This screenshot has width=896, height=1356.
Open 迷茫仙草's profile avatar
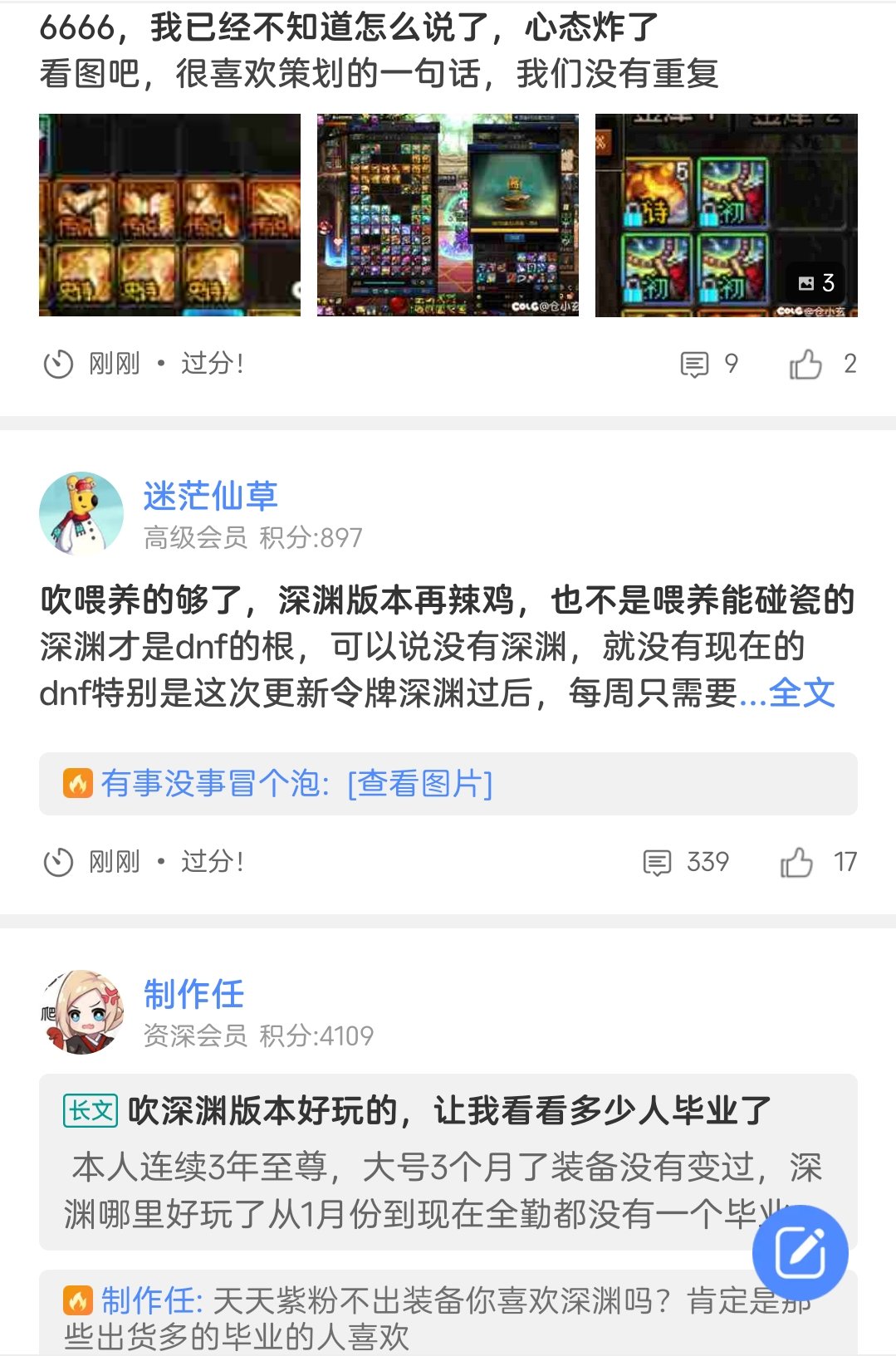(x=81, y=514)
